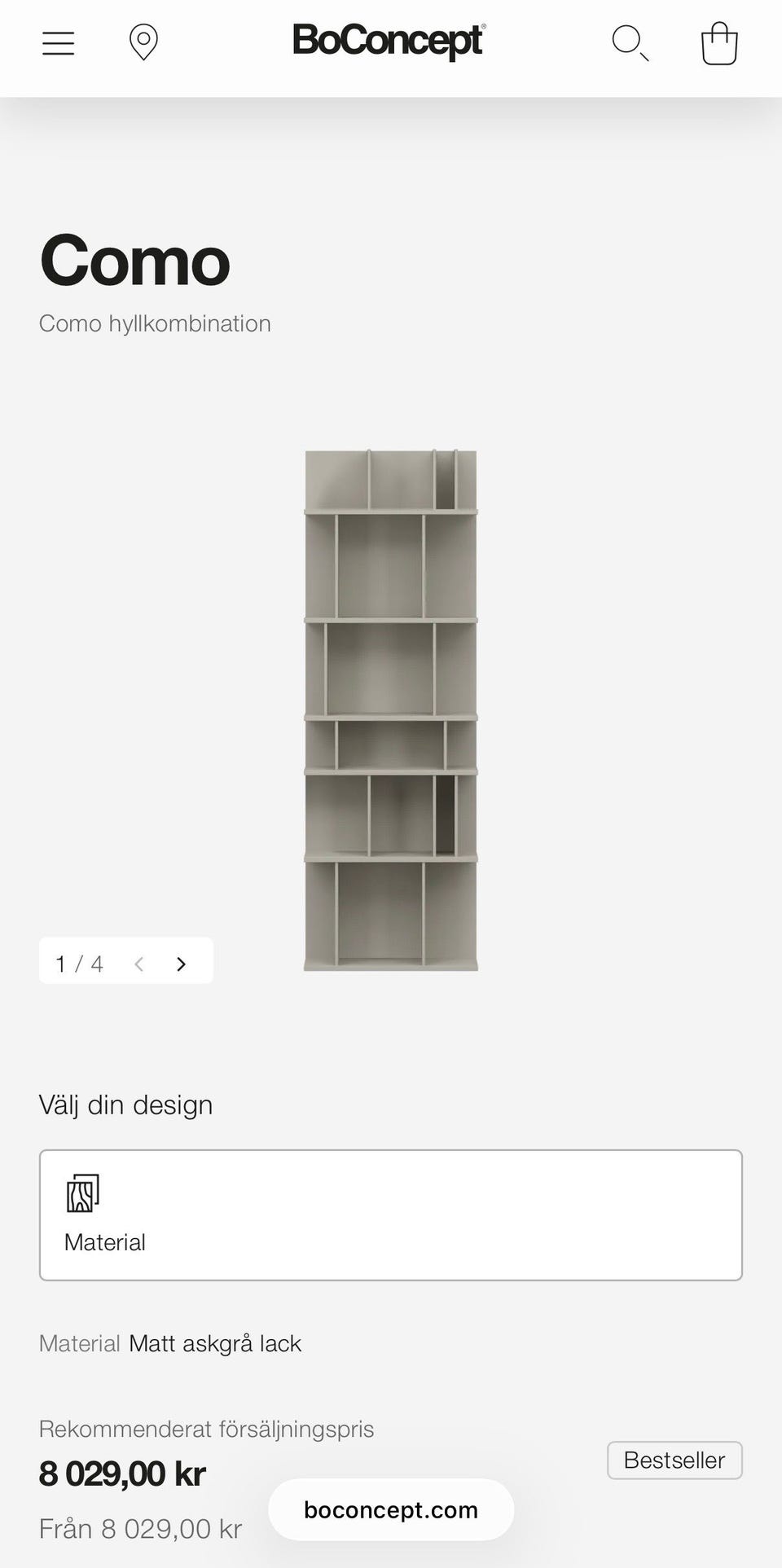Click the BoConcept logo

click(x=389, y=39)
